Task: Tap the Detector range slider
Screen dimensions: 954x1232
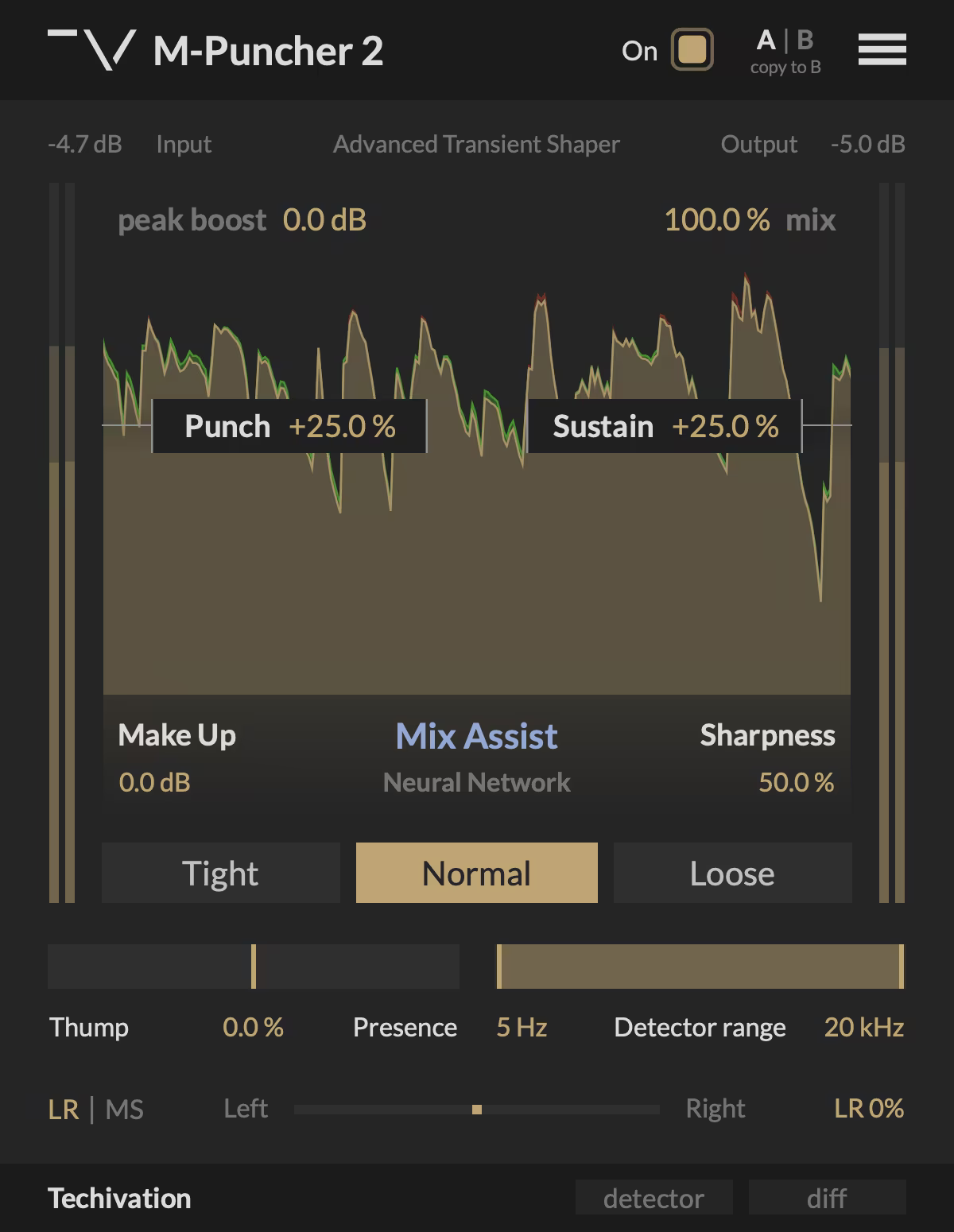Action: (700, 967)
